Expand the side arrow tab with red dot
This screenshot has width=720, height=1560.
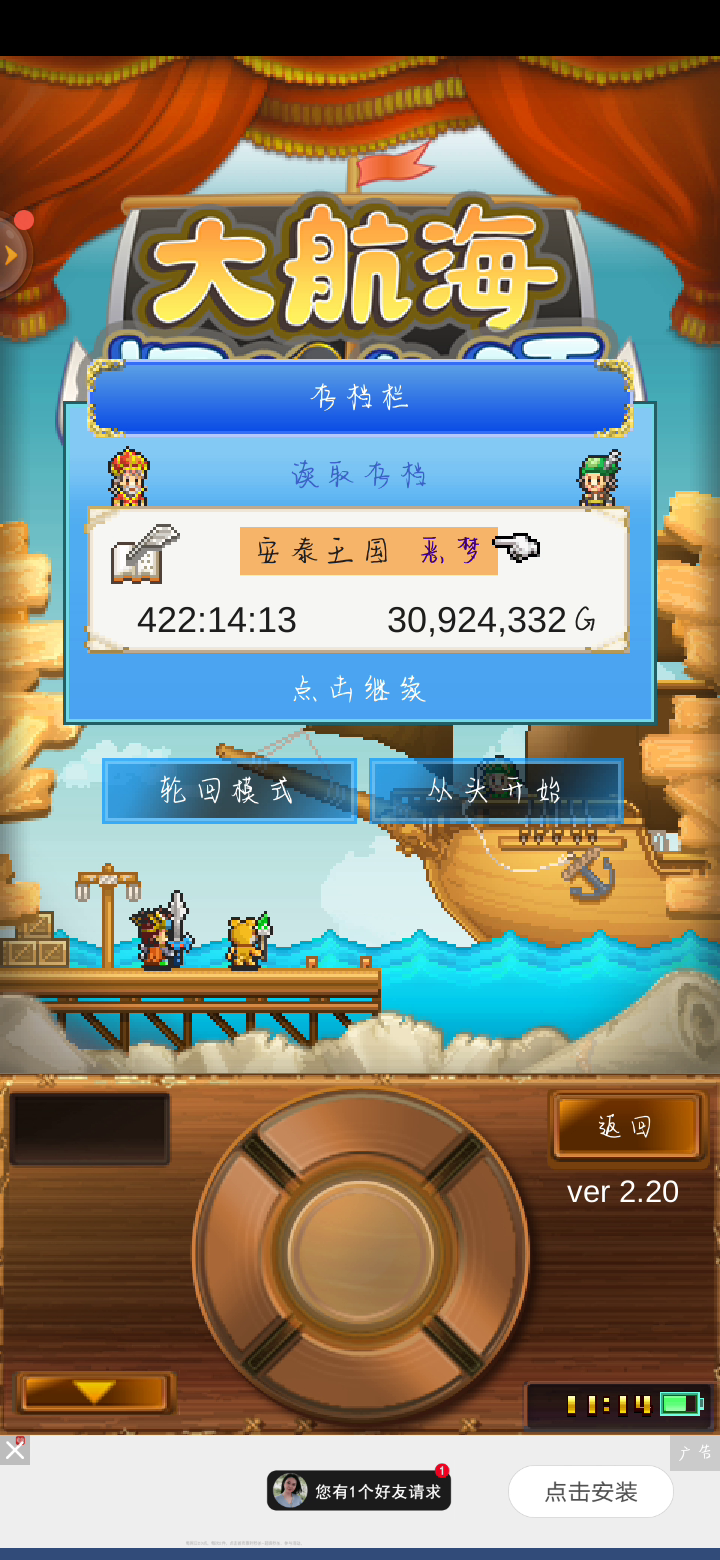(x=14, y=254)
